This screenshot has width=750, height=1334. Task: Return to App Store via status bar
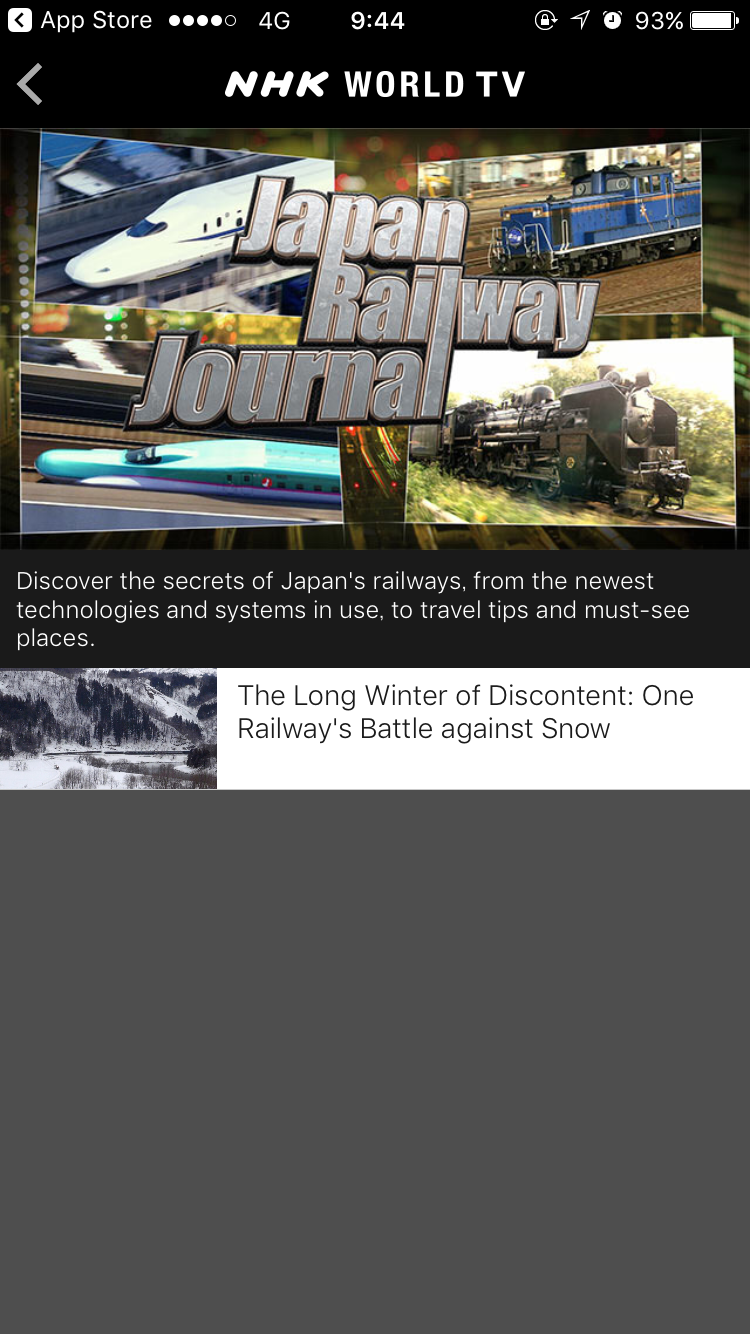(80, 20)
